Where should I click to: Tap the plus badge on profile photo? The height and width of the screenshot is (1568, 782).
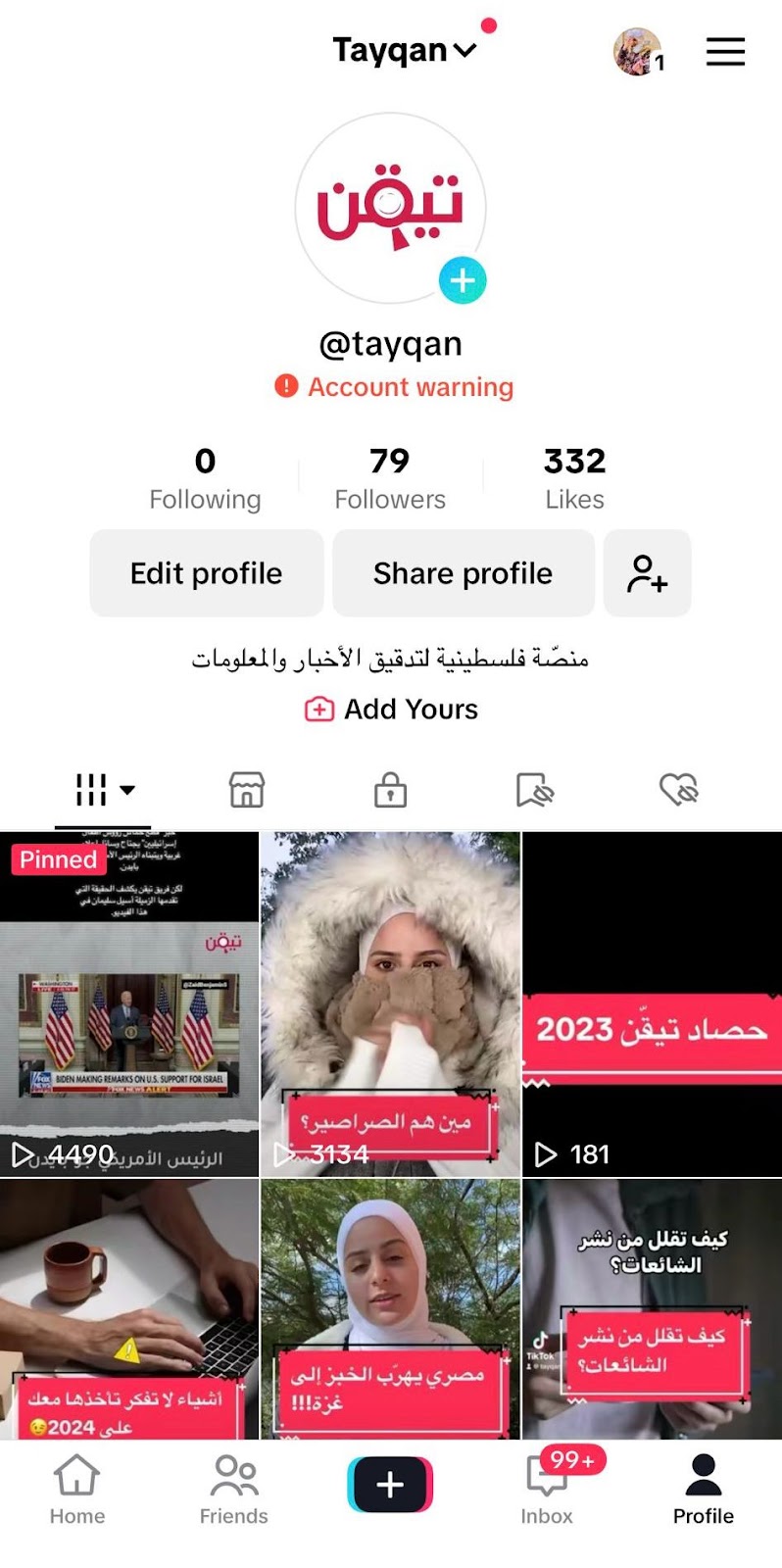463,281
